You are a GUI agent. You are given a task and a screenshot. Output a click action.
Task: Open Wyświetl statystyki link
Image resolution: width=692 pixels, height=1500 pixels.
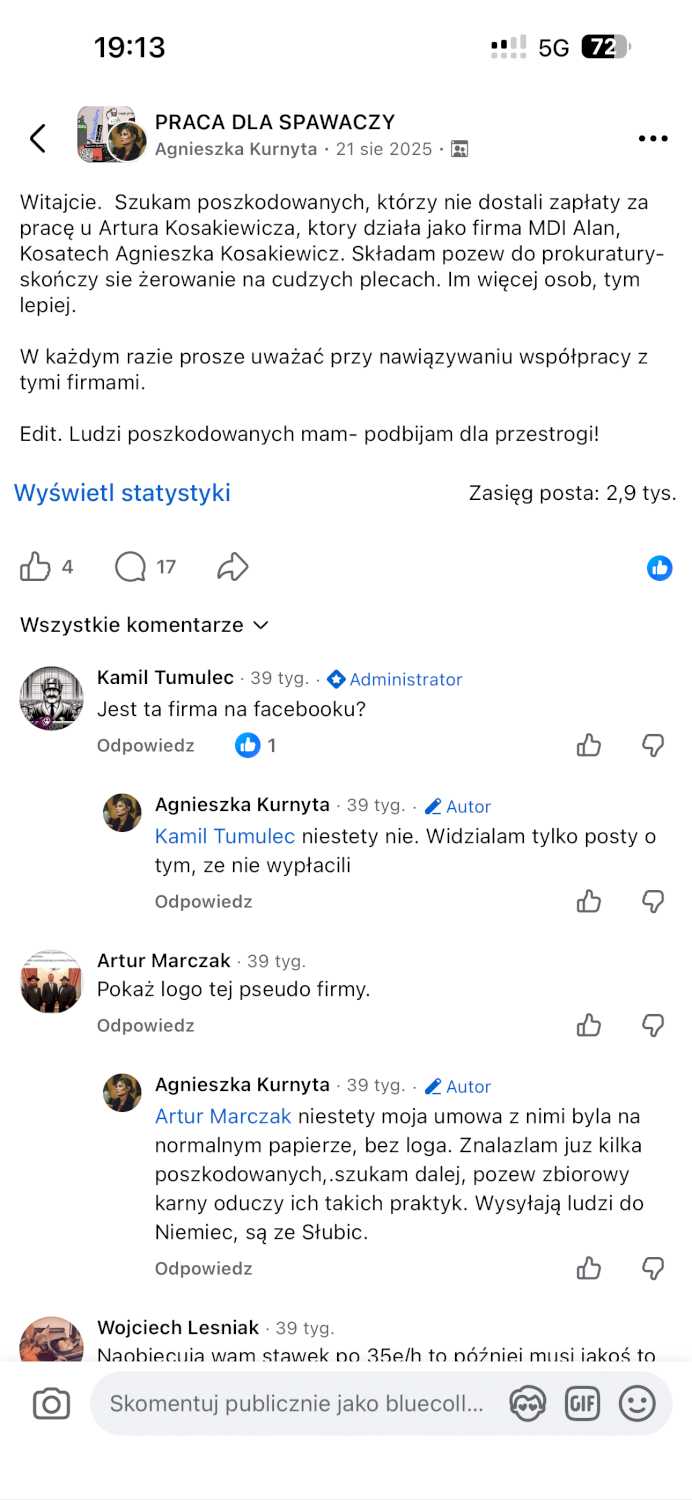(x=122, y=492)
